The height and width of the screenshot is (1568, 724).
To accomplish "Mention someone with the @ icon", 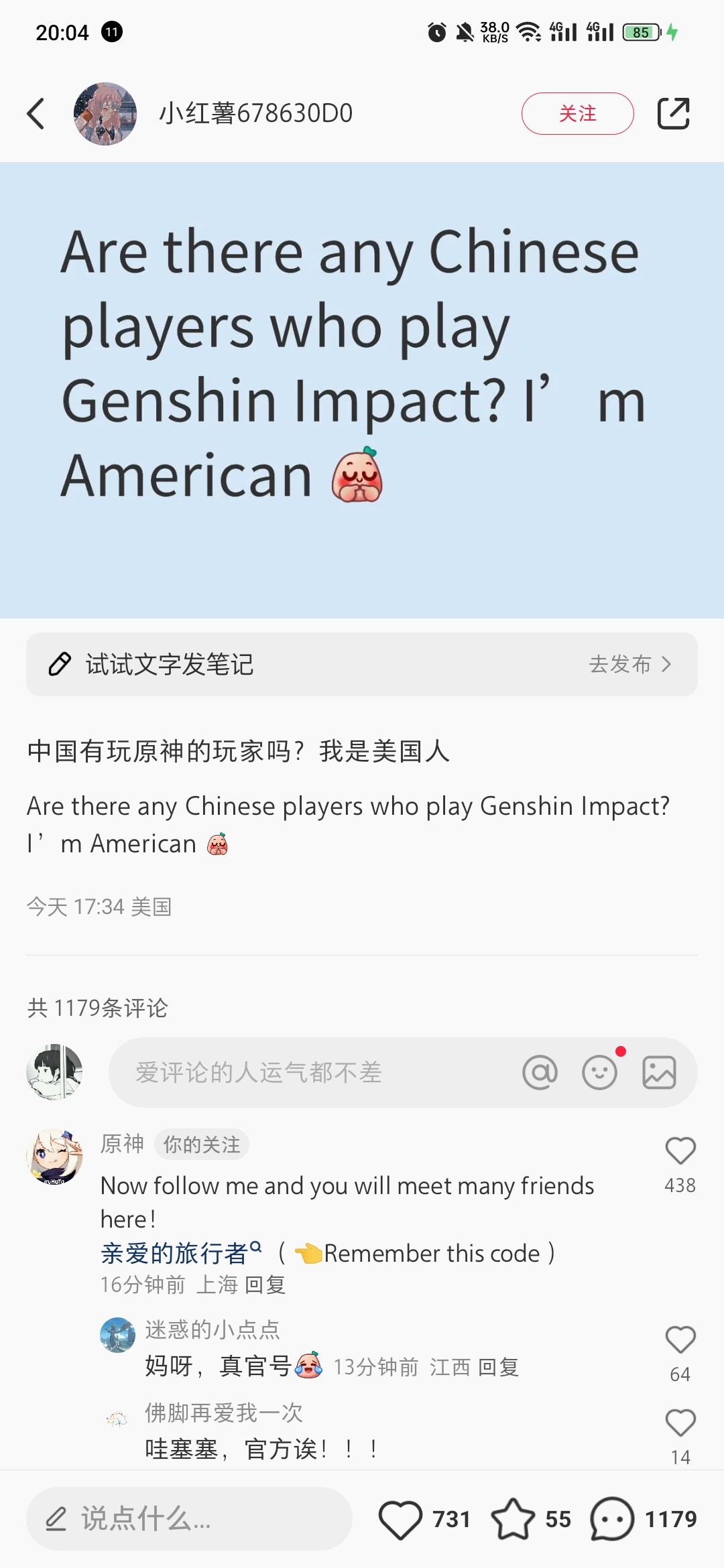I will click(540, 1072).
